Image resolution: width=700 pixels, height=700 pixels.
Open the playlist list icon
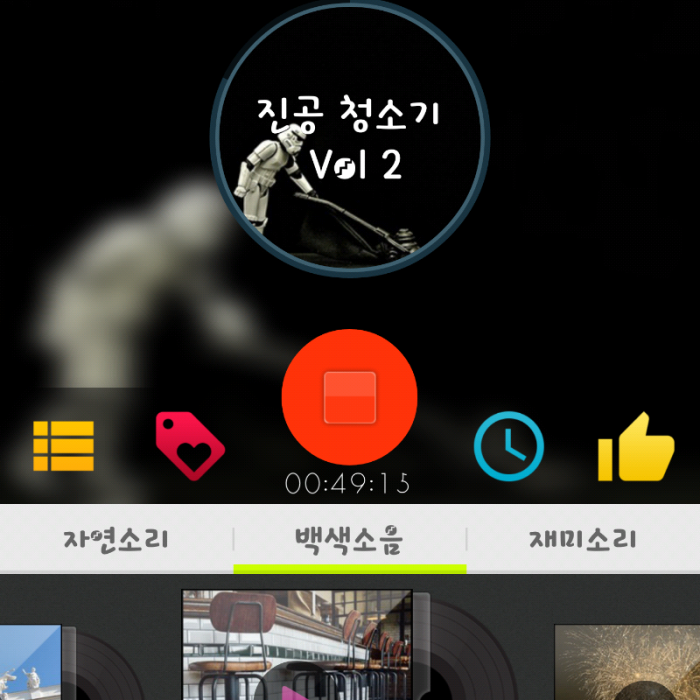63,445
